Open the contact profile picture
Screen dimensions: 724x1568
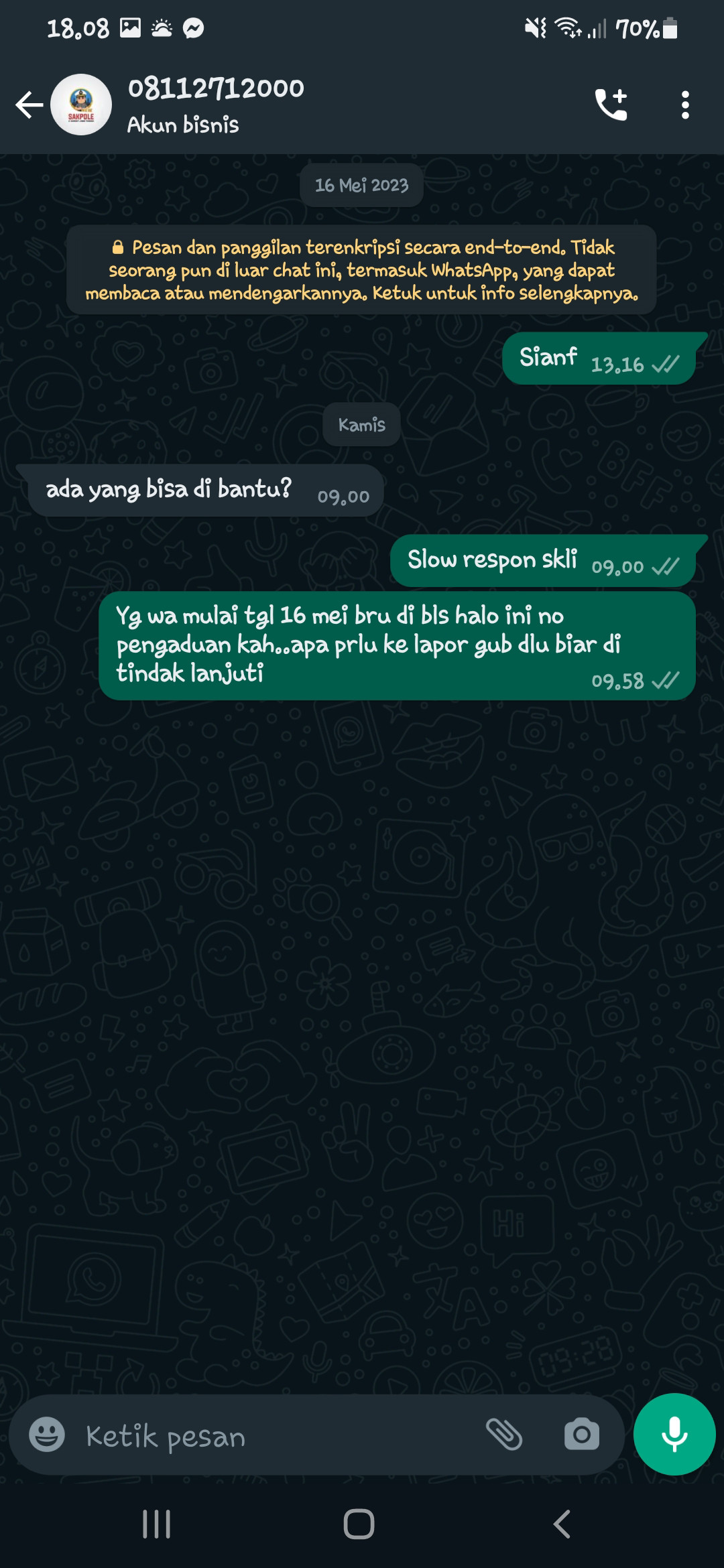click(81, 105)
